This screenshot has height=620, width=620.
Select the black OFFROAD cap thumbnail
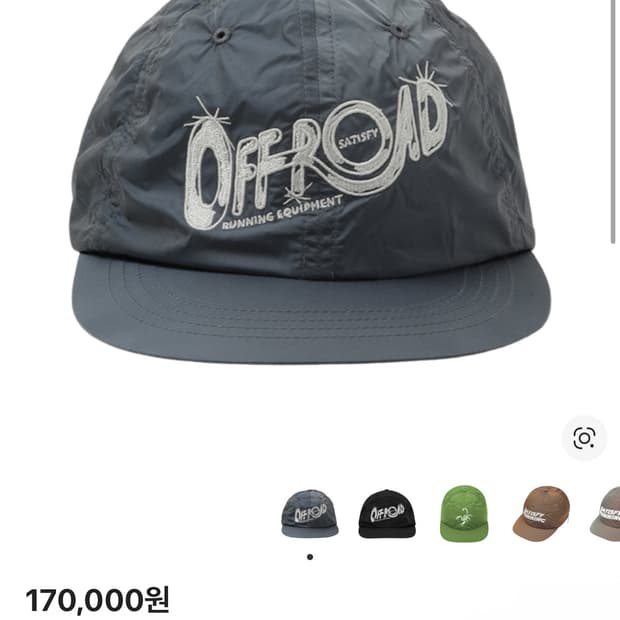(387, 513)
